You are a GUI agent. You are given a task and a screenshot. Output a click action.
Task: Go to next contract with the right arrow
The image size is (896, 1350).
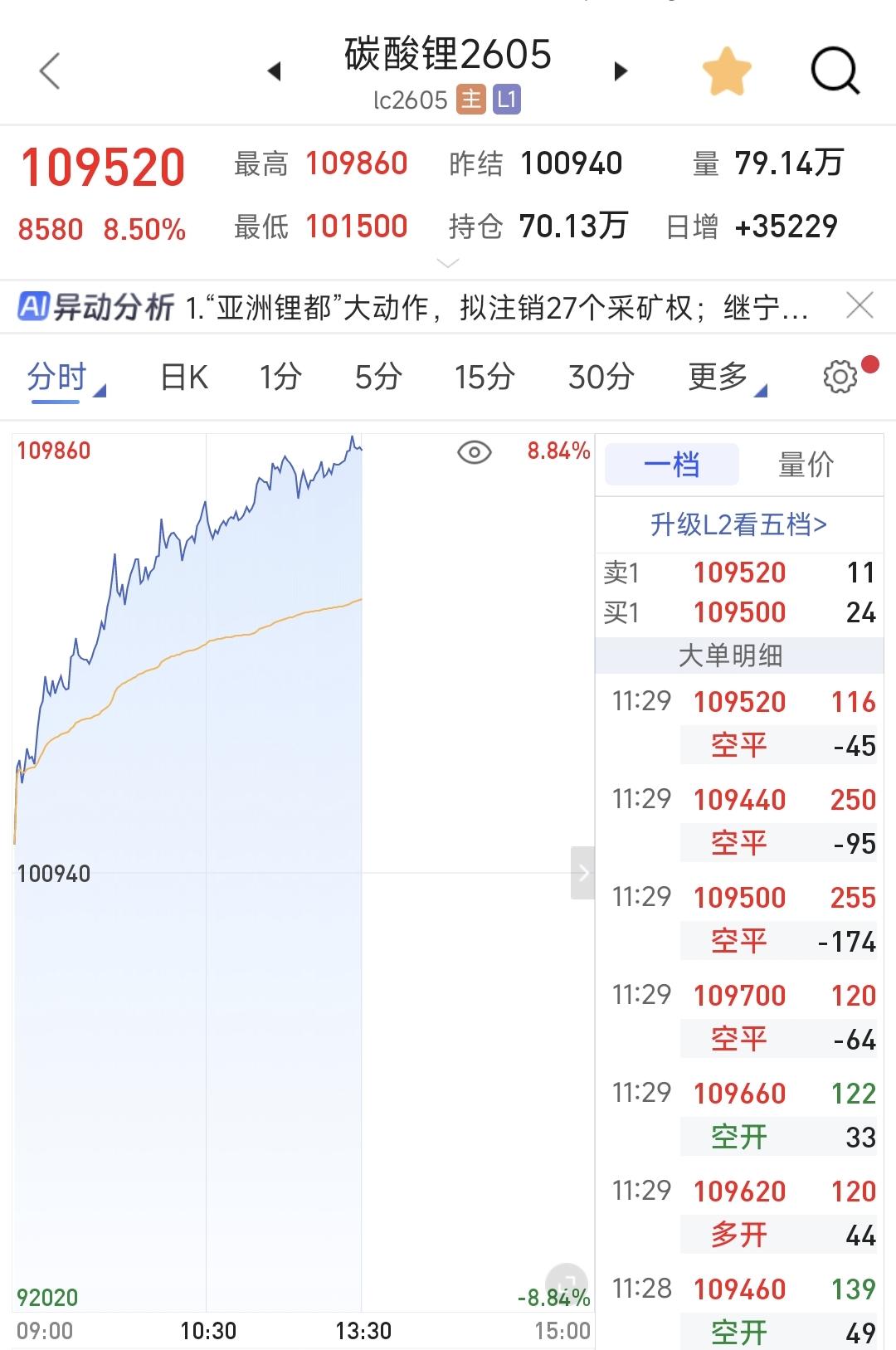point(621,71)
